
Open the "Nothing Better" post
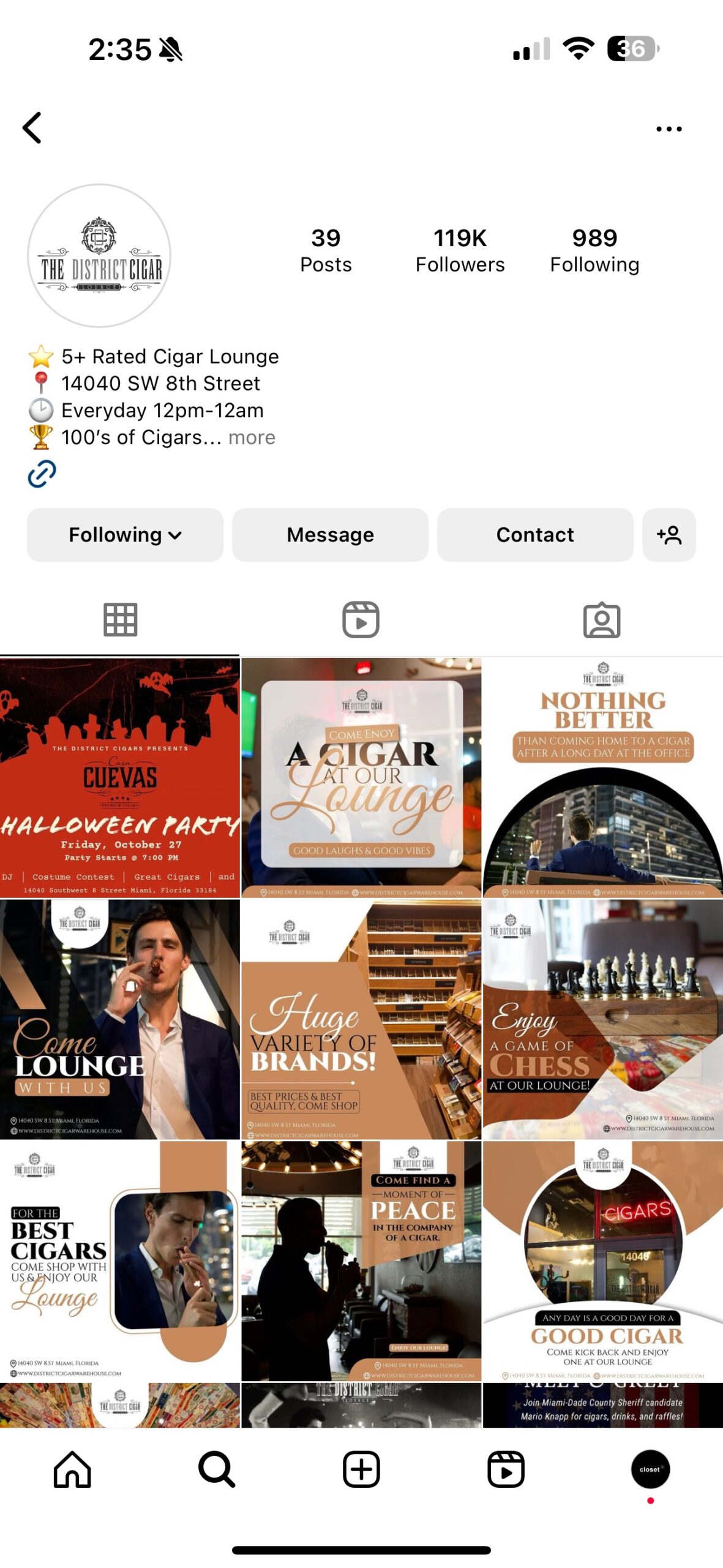[x=602, y=777]
